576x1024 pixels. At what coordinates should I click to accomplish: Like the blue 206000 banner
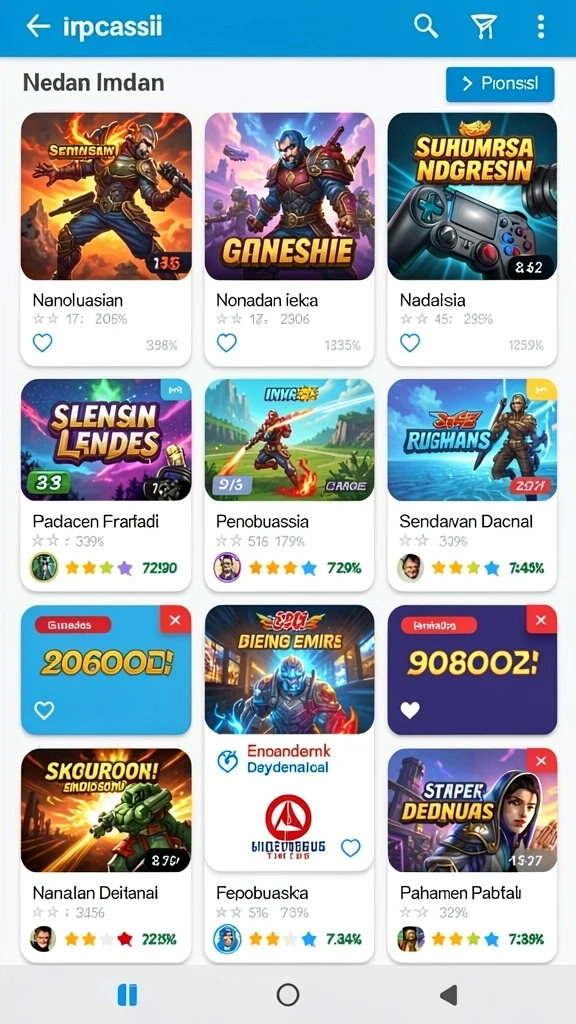click(44, 710)
